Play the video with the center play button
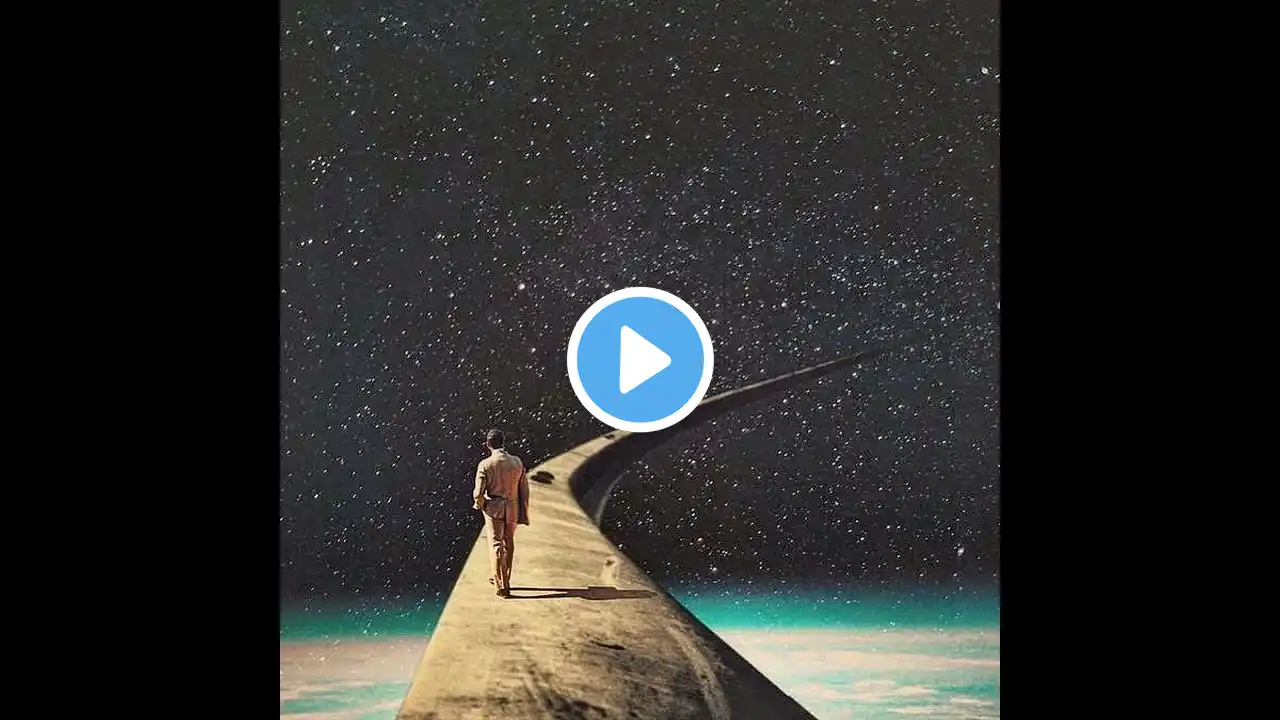 click(640, 360)
